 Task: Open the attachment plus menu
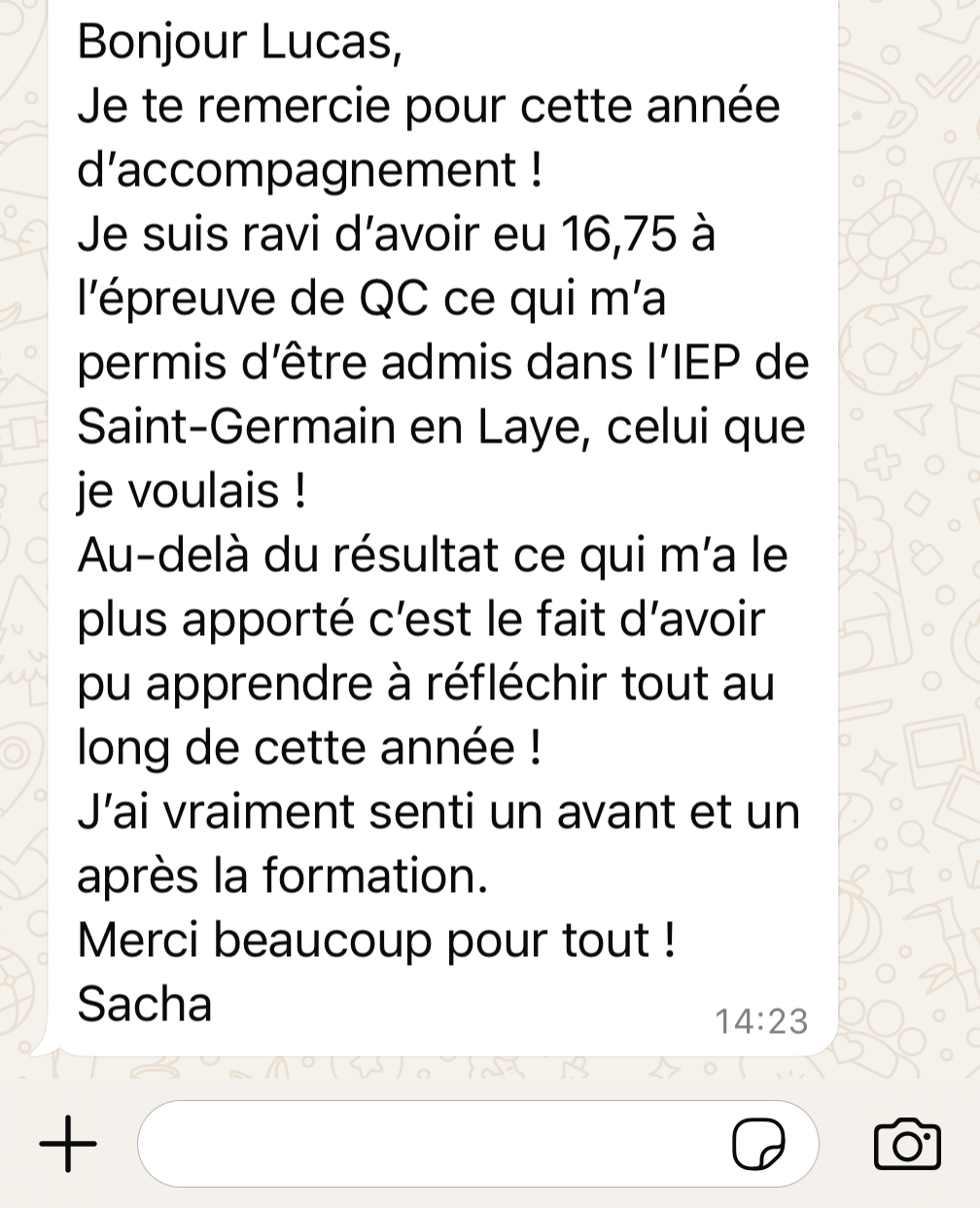[68, 1144]
